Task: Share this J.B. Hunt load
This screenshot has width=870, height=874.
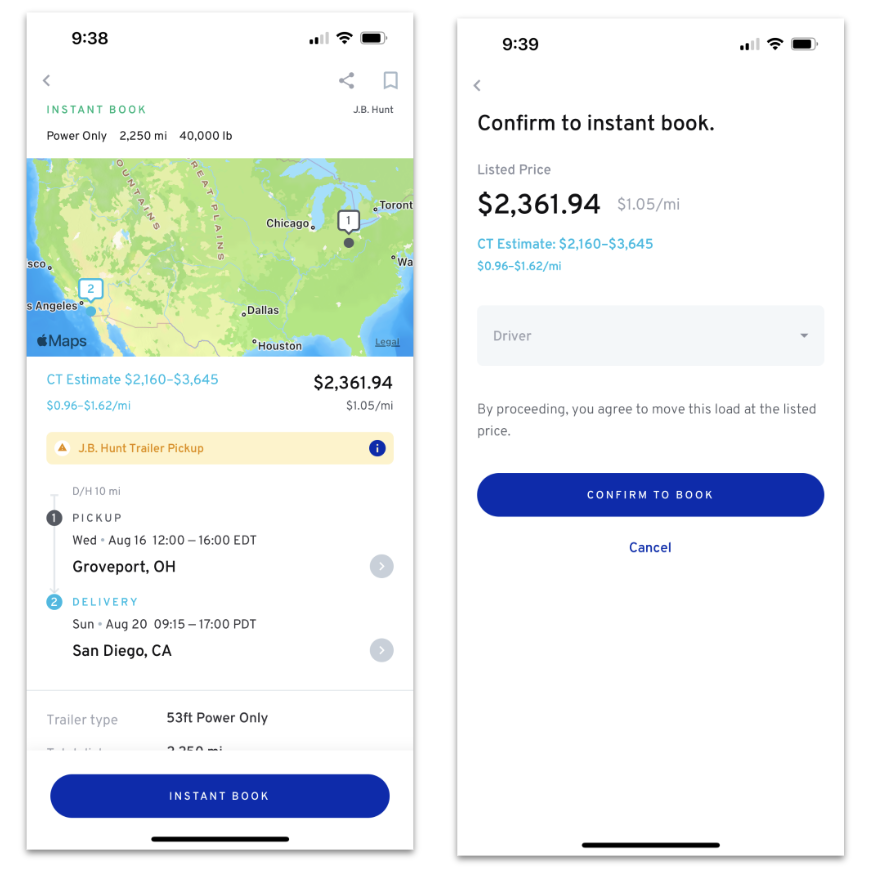Action: [346, 81]
